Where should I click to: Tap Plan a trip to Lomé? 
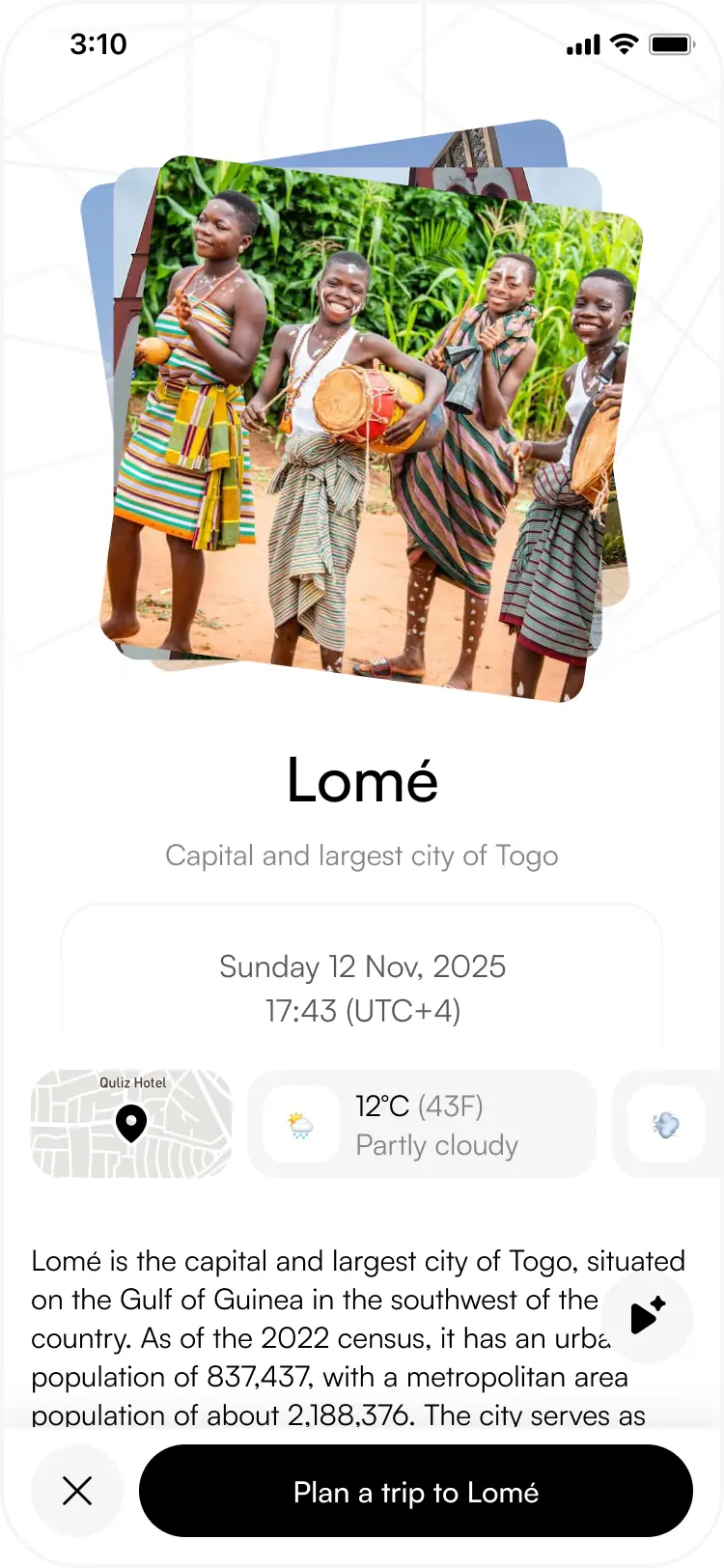pos(416,1491)
